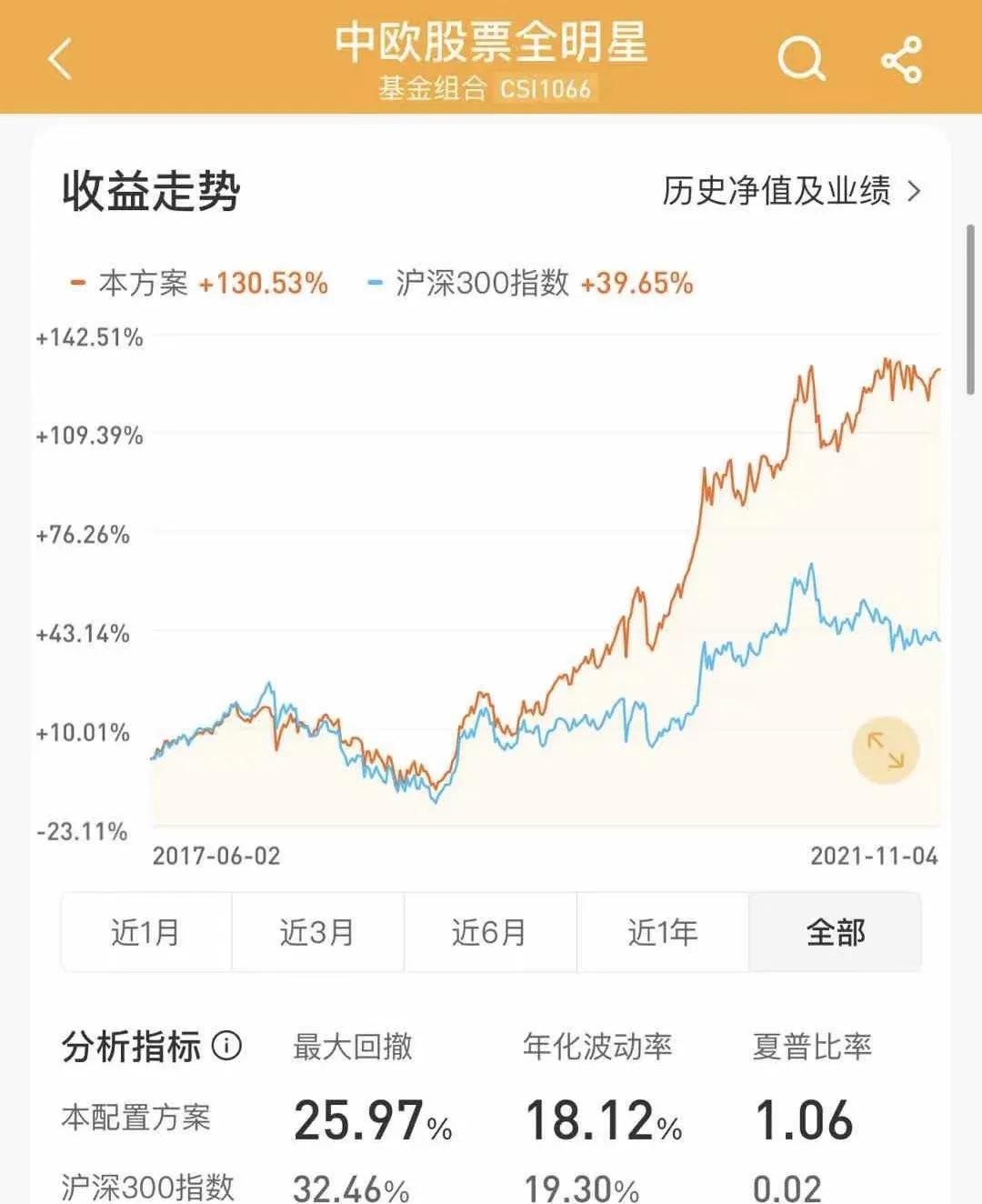Viewport: 982px width, 1204px height.
Task: Switch to the 近1月 tab
Action: coord(145,932)
